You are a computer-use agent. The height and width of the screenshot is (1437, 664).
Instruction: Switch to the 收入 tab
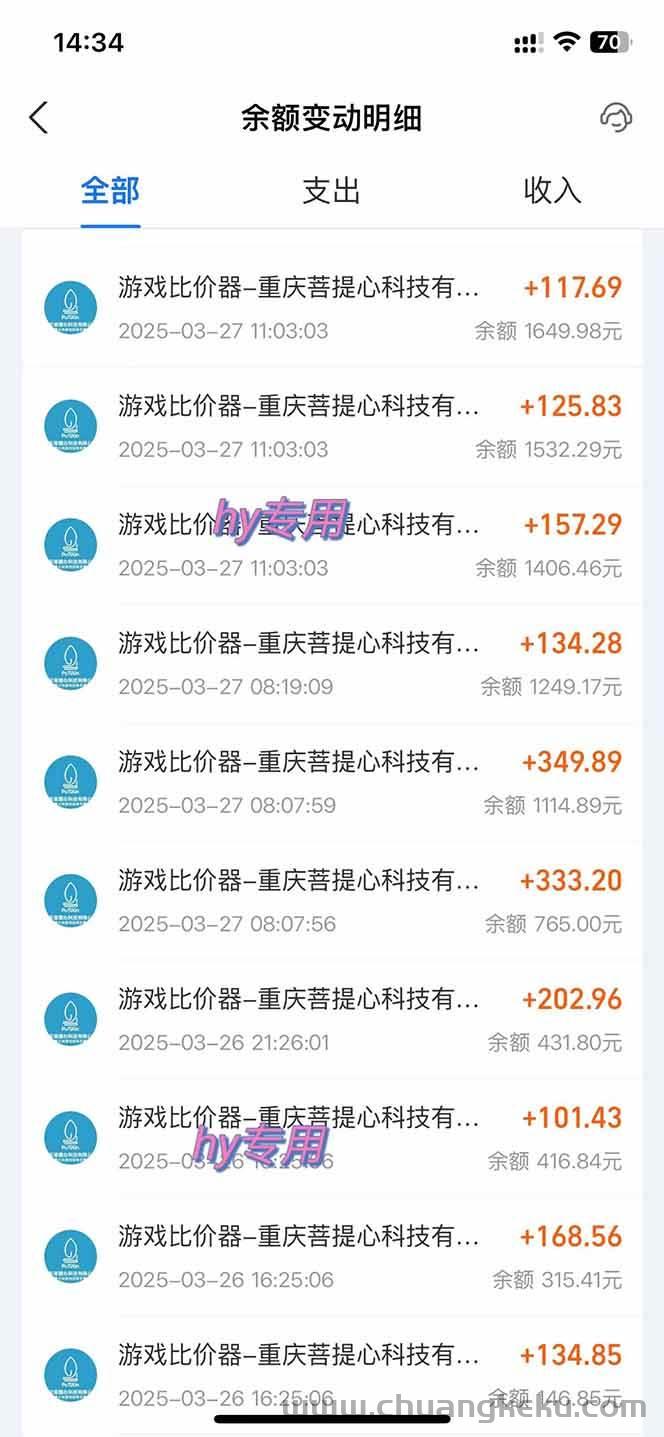tap(552, 190)
